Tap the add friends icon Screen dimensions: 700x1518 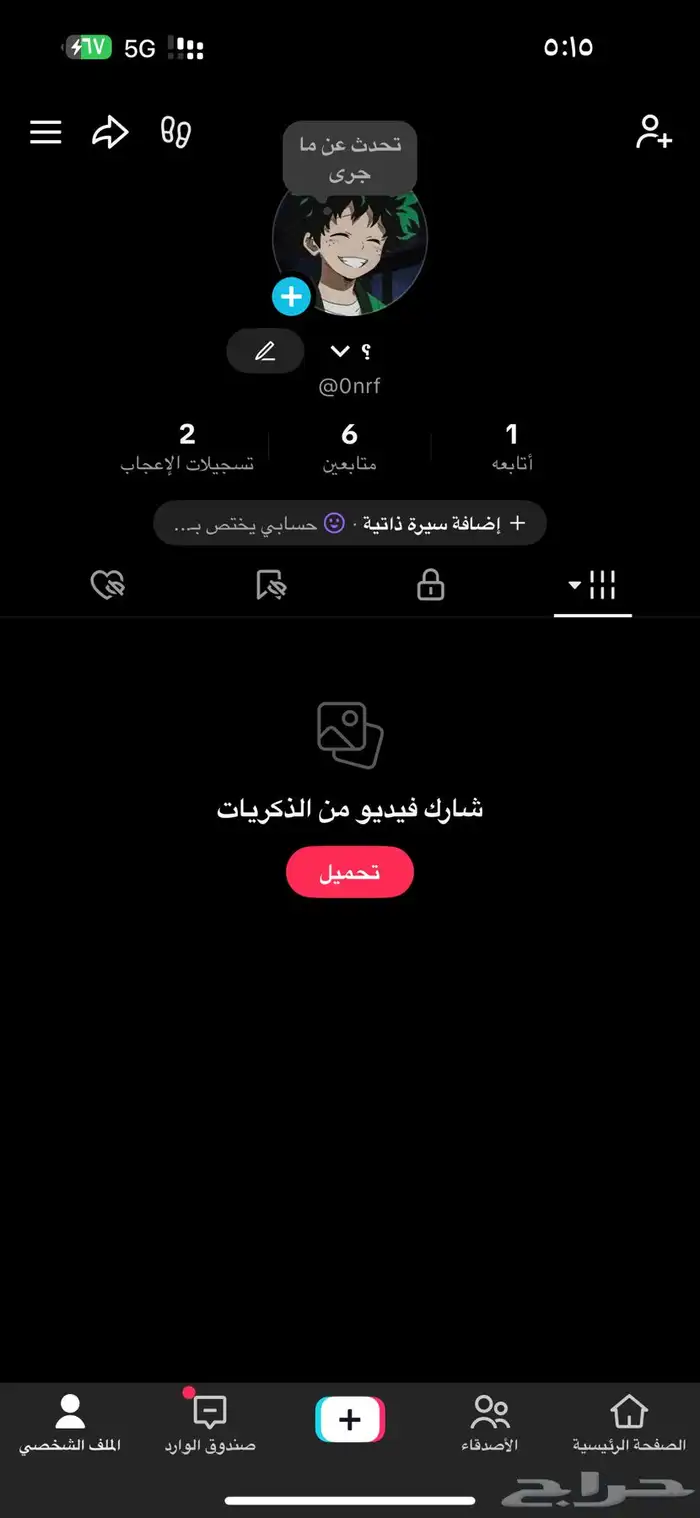pos(654,132)
